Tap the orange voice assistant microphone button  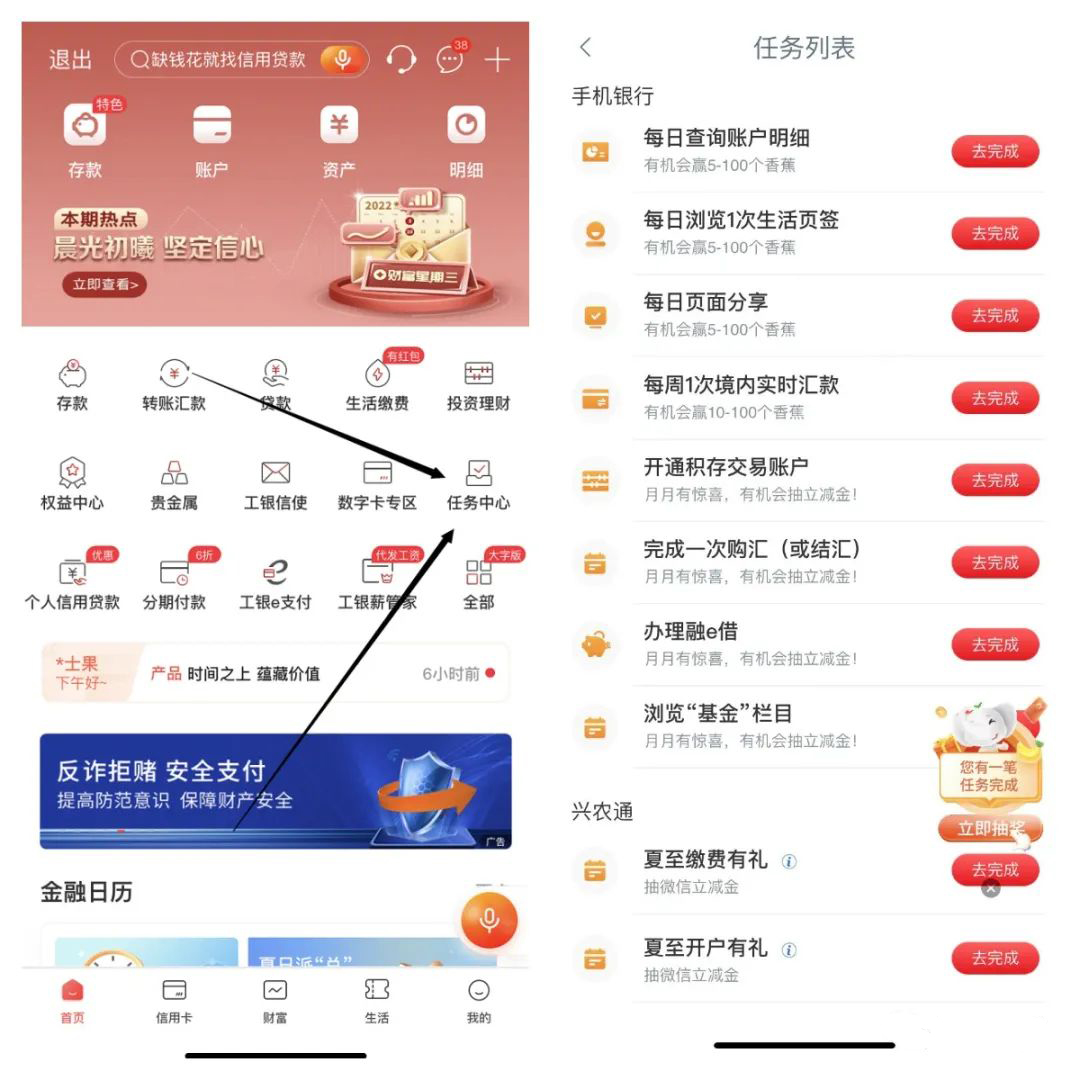[x=489, y=919]
